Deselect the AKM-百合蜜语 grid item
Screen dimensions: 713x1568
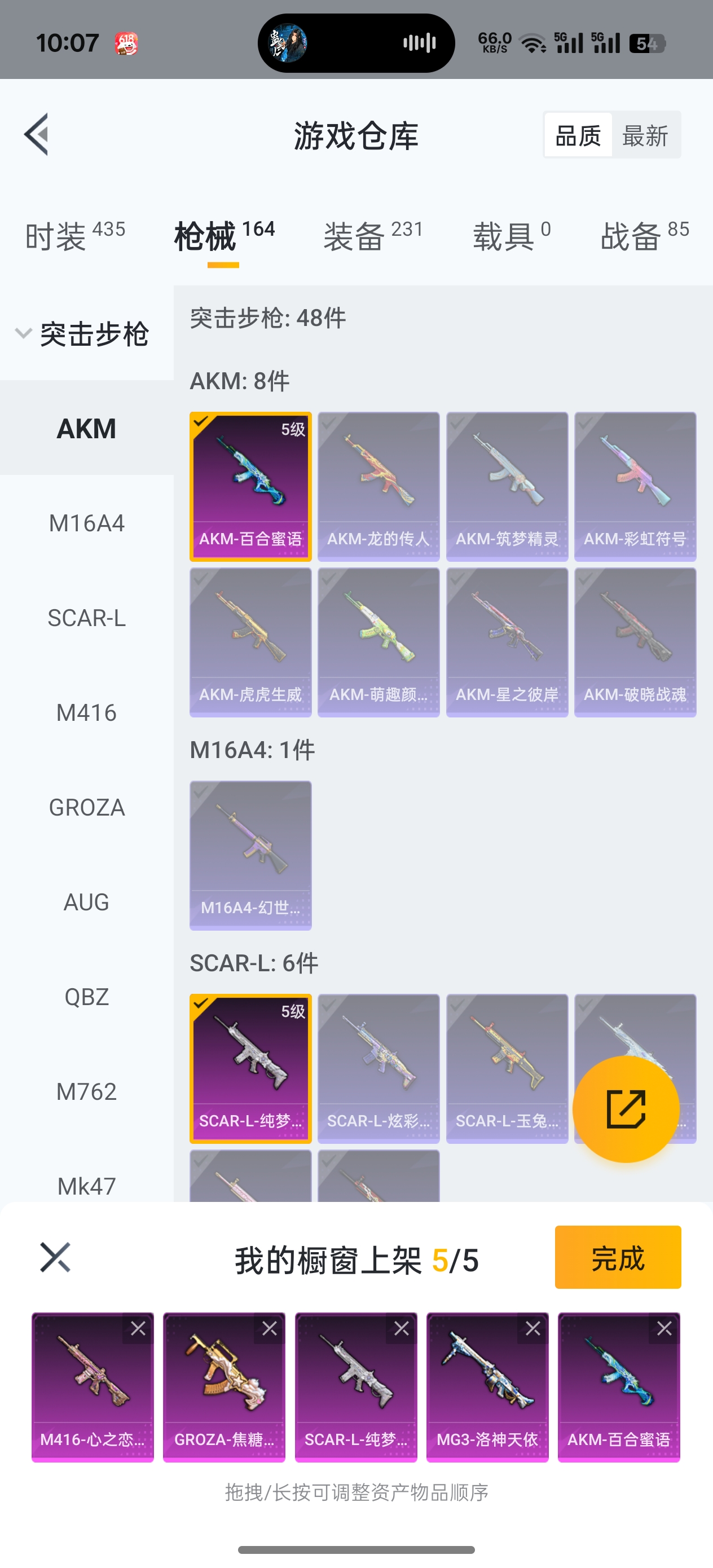pyautogui.click(x=250, y=486)
